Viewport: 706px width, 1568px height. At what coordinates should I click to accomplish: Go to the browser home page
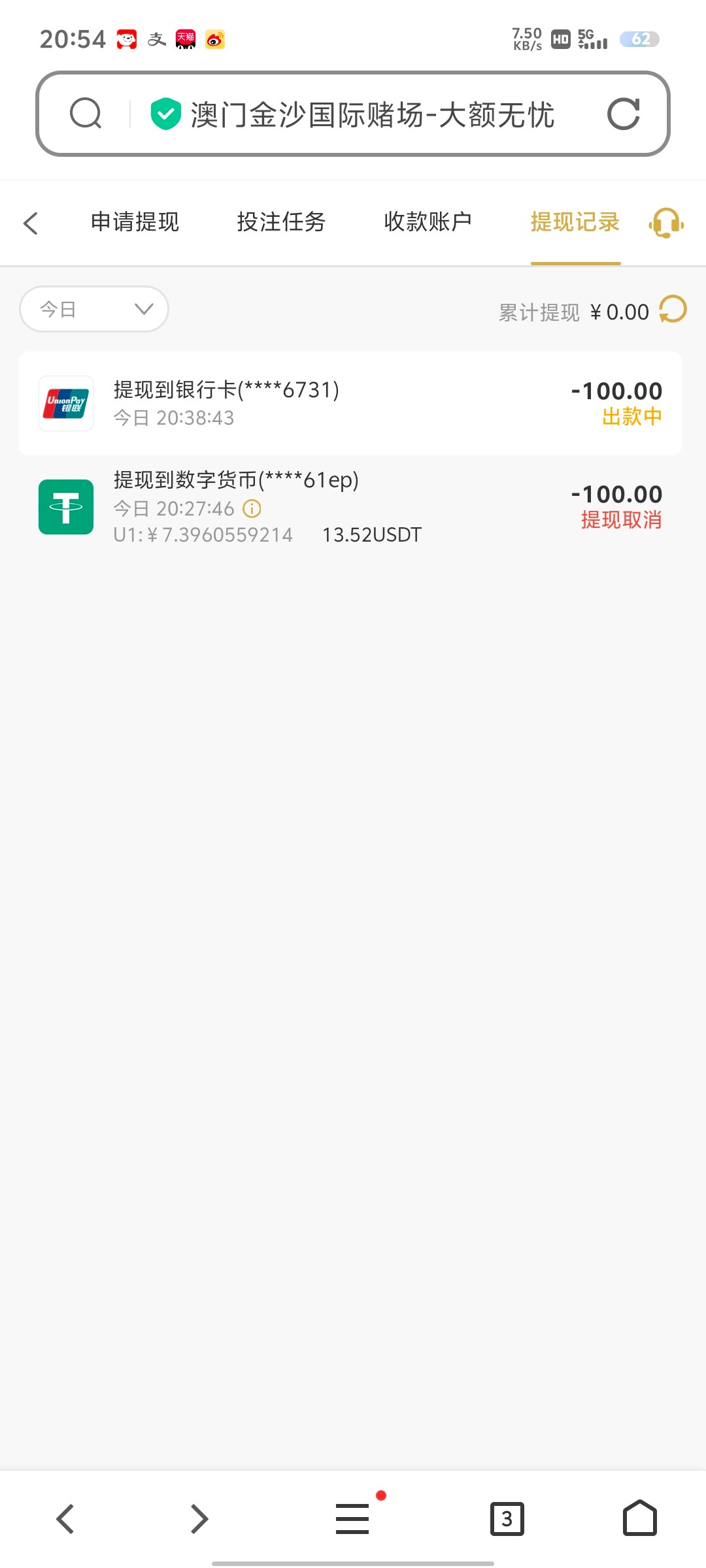click(640, 1518)
